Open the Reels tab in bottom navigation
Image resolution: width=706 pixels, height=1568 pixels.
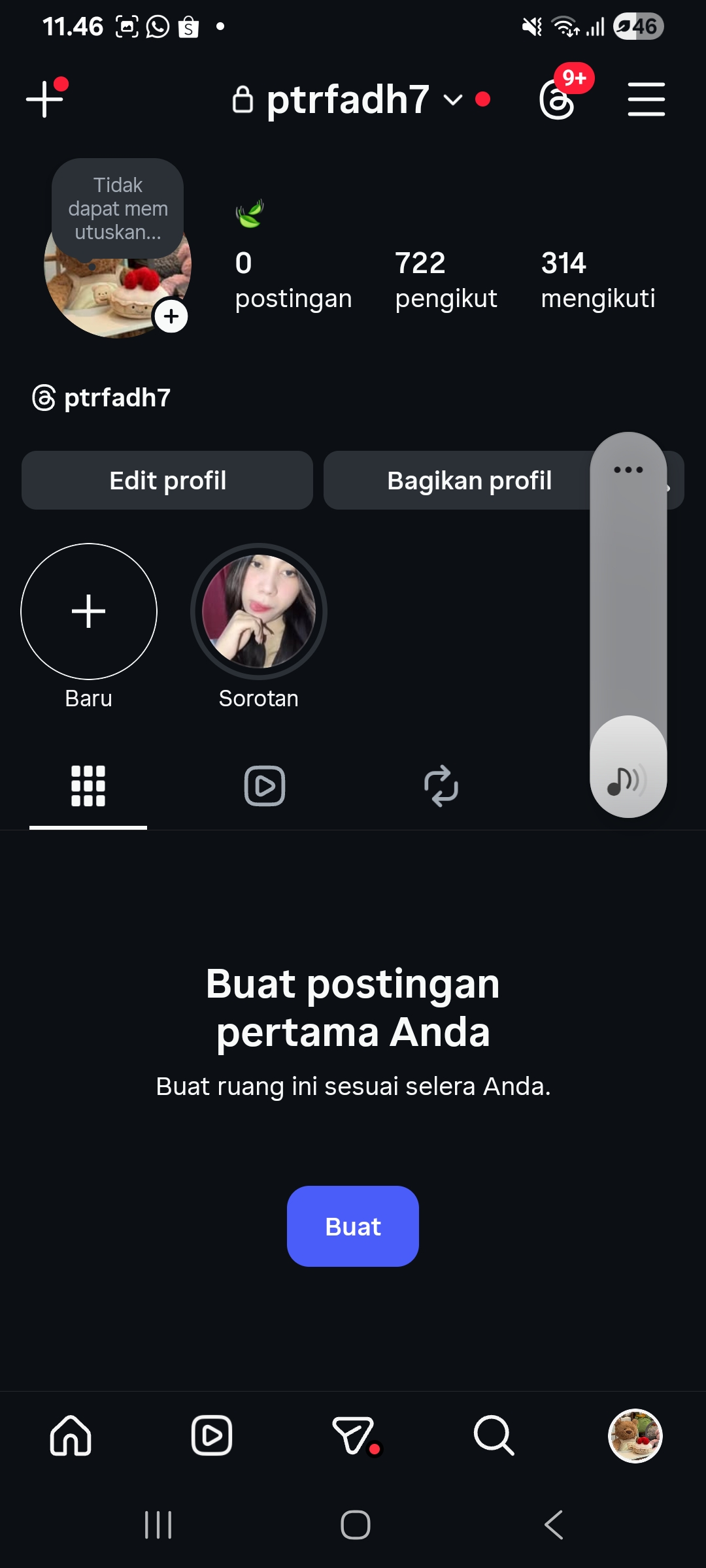coord(212,1435)
